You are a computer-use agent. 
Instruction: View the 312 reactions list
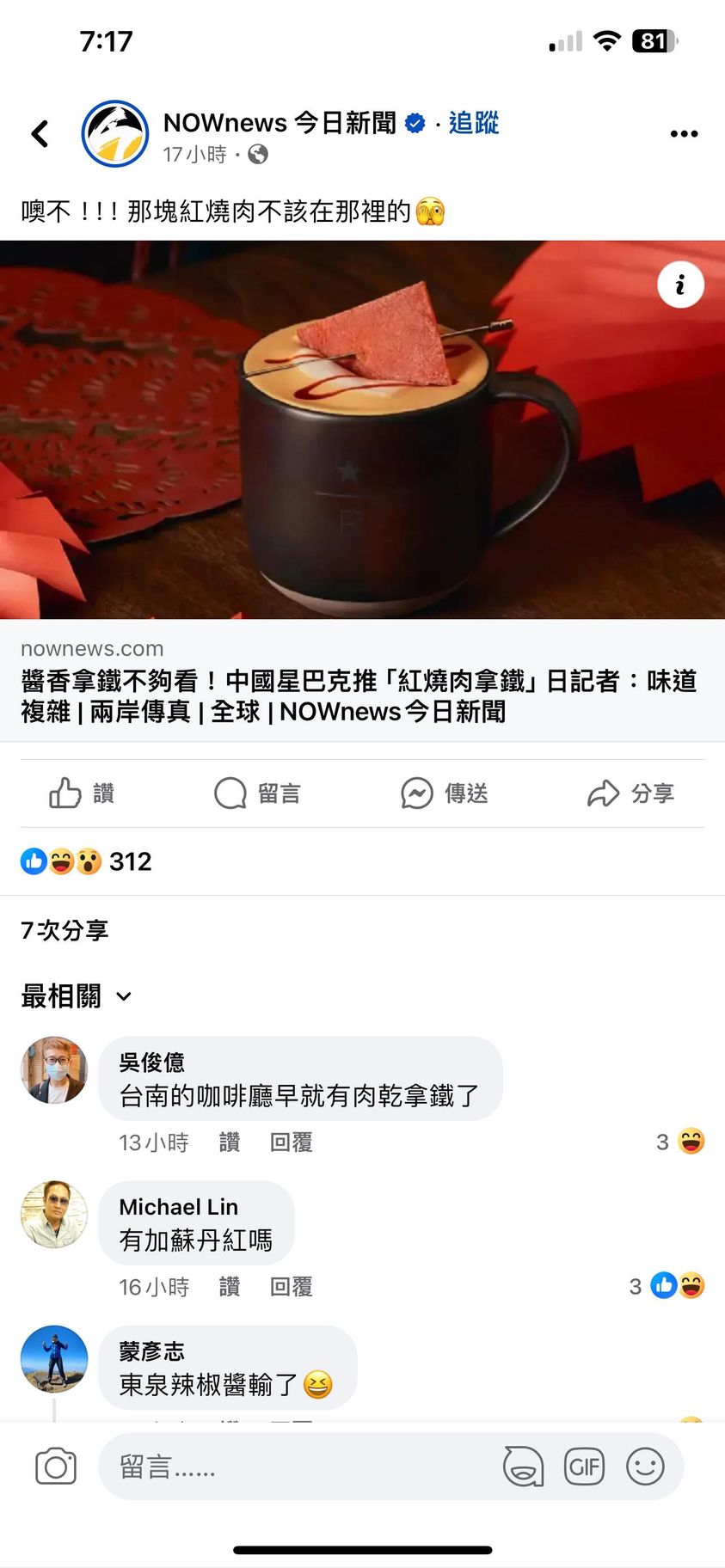pos(86,861)
